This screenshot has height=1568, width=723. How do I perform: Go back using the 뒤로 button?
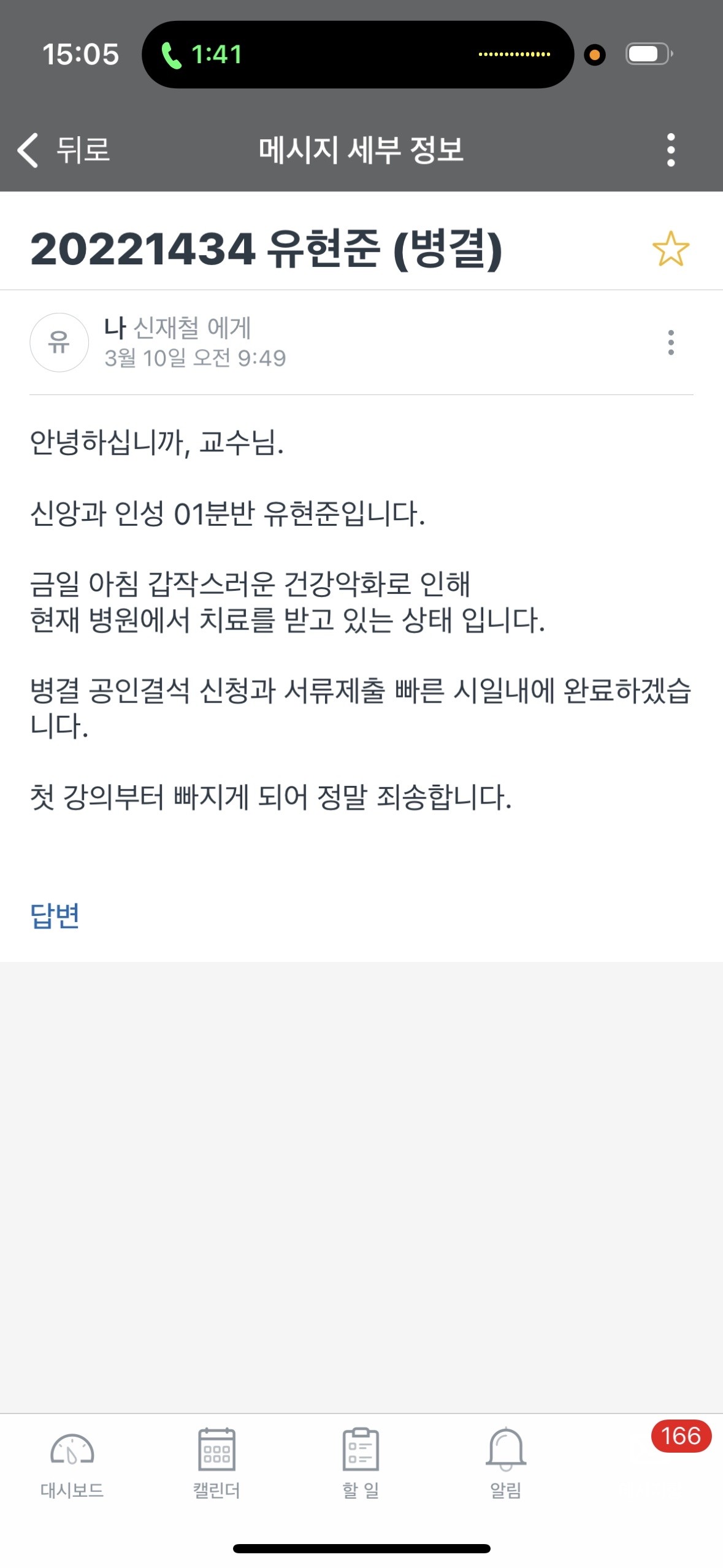pyautogui.click(x=64, y=150)
